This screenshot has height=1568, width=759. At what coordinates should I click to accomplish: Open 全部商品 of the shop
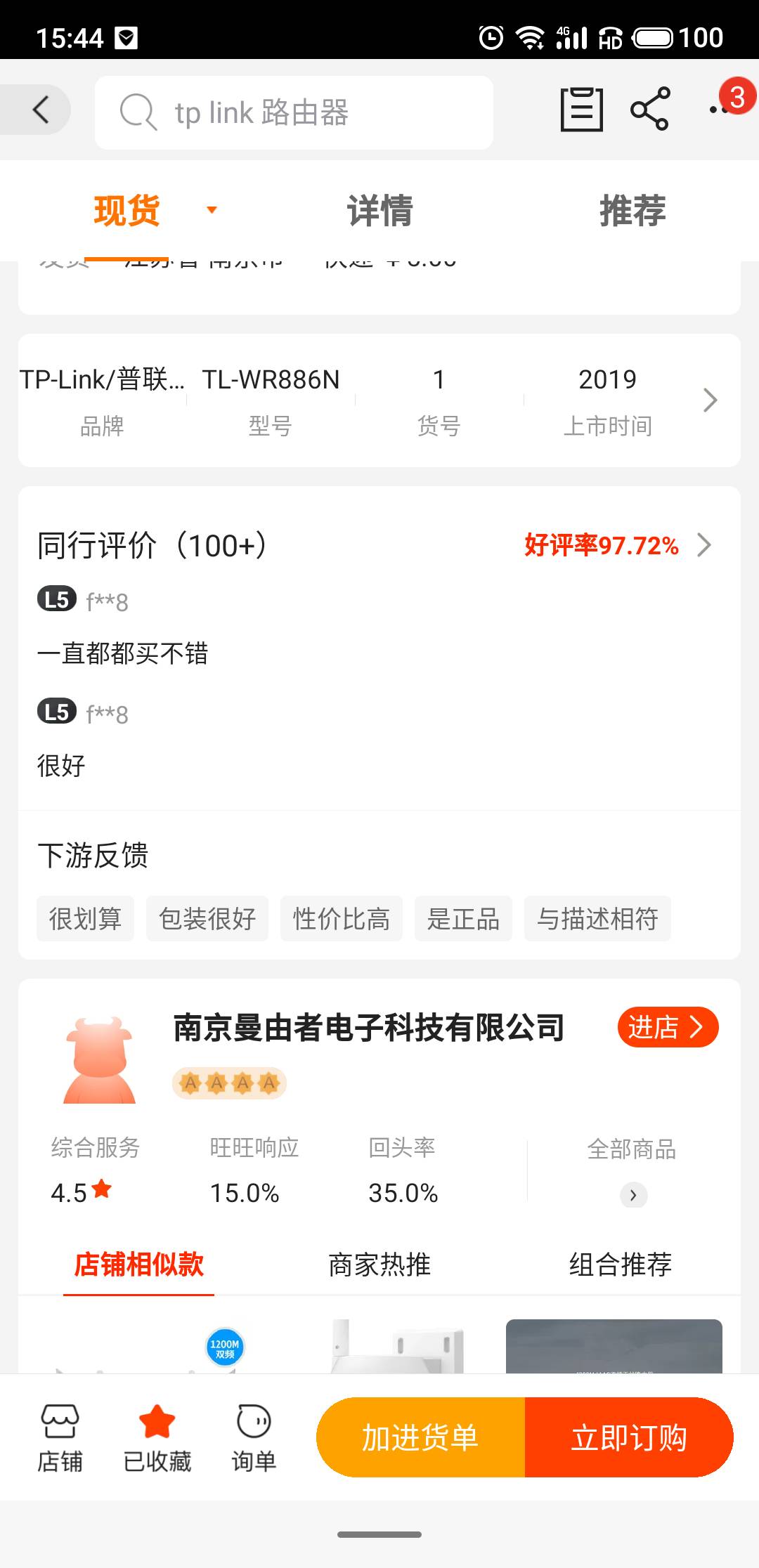pyautogui.click(x=632, y=1171)
